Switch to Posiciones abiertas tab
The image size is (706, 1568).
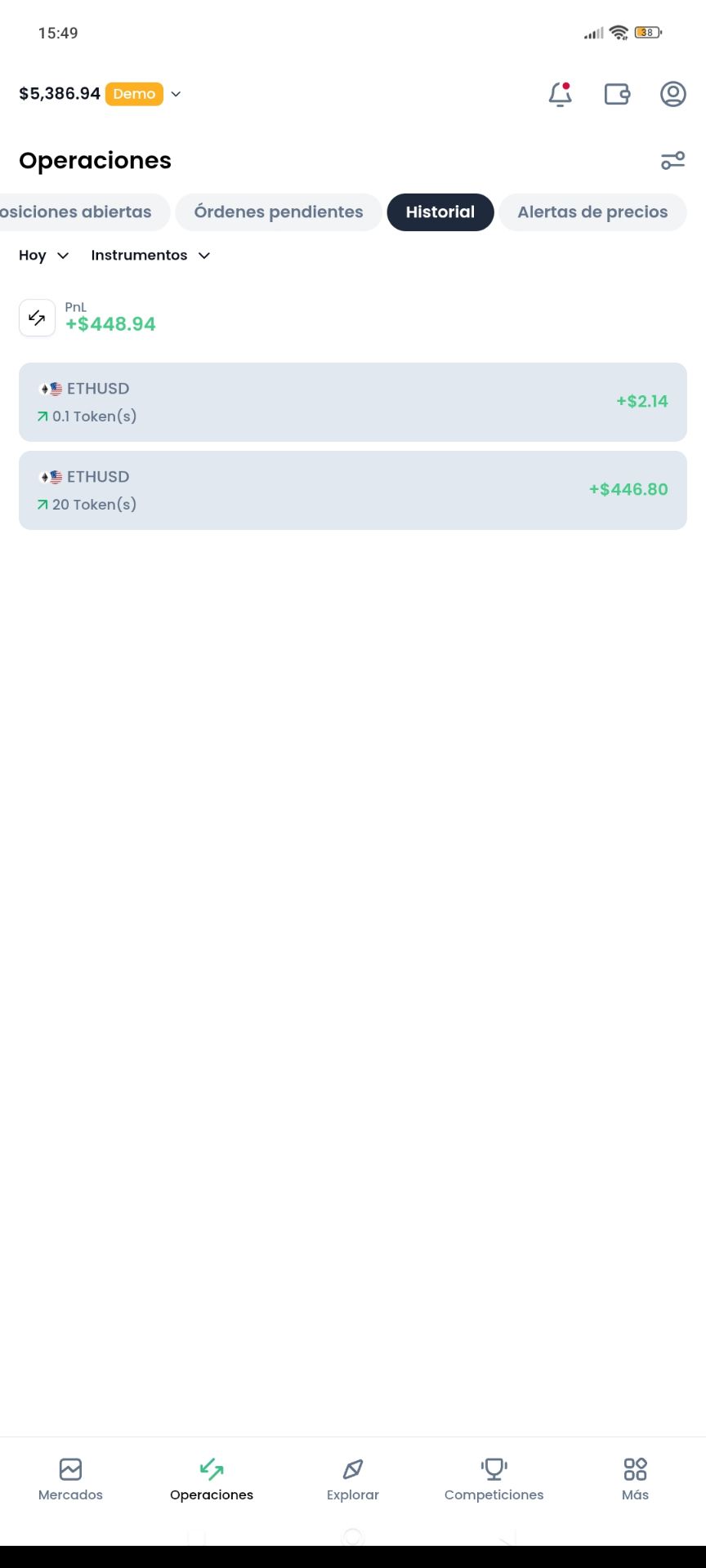coord(78,212)
